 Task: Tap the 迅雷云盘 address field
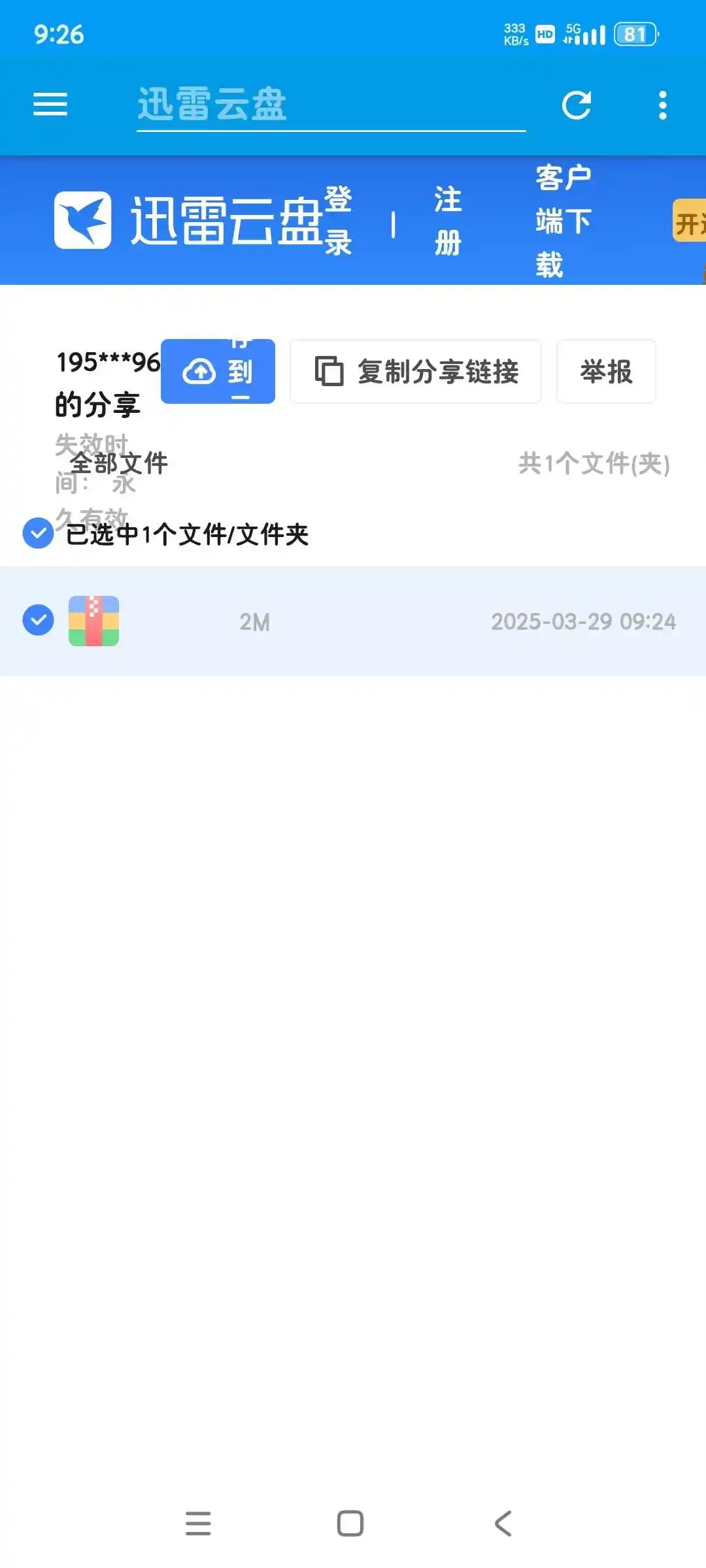pos(330,105)
